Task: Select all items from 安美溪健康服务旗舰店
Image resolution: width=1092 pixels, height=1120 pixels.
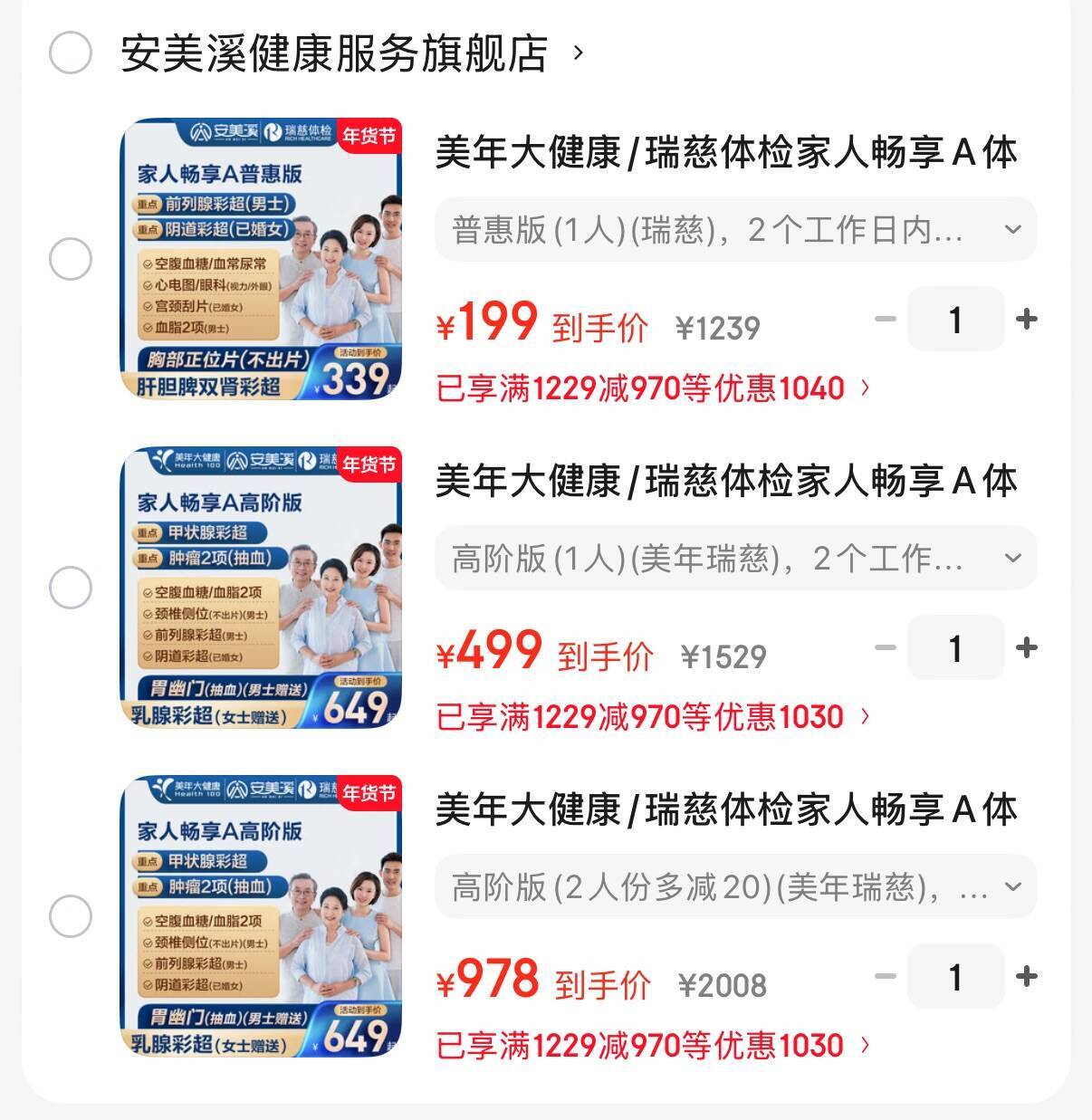Action: 70,53
